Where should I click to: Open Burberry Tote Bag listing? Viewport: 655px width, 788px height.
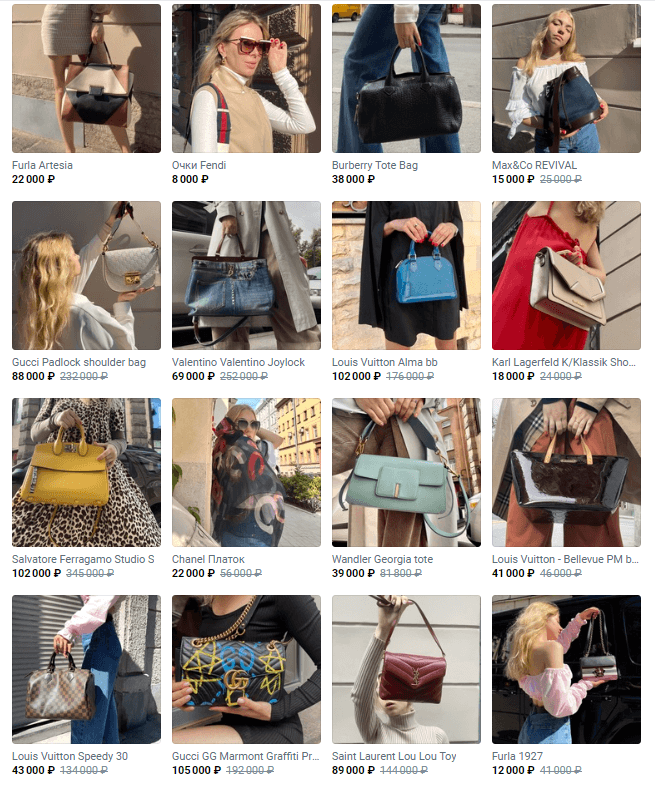[406, 78]
